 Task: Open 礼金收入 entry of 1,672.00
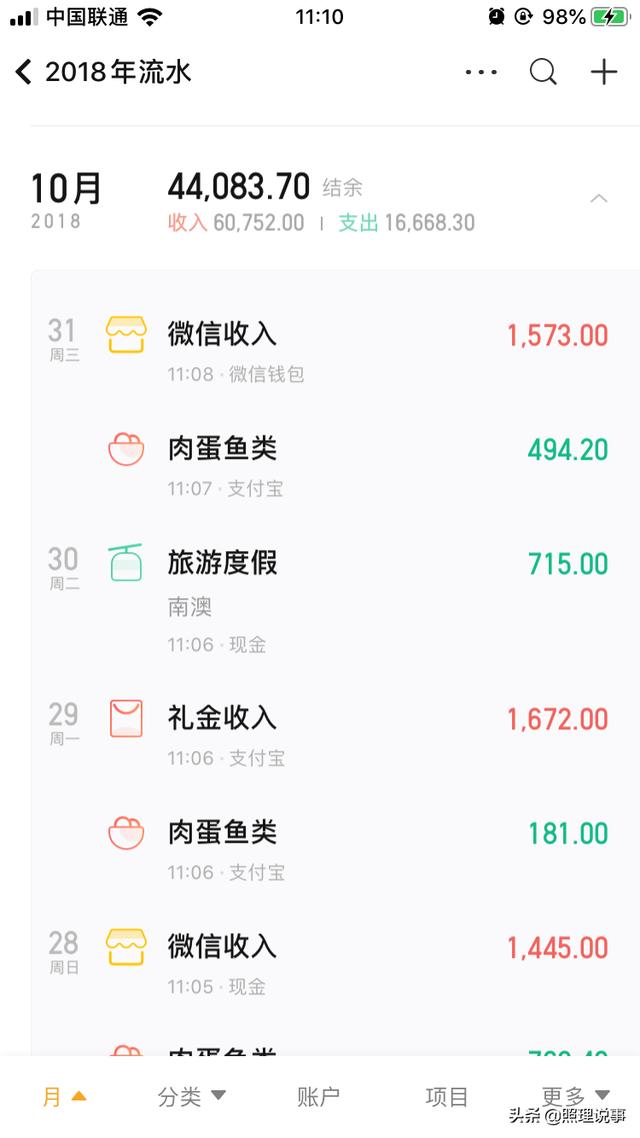[335, 734]
